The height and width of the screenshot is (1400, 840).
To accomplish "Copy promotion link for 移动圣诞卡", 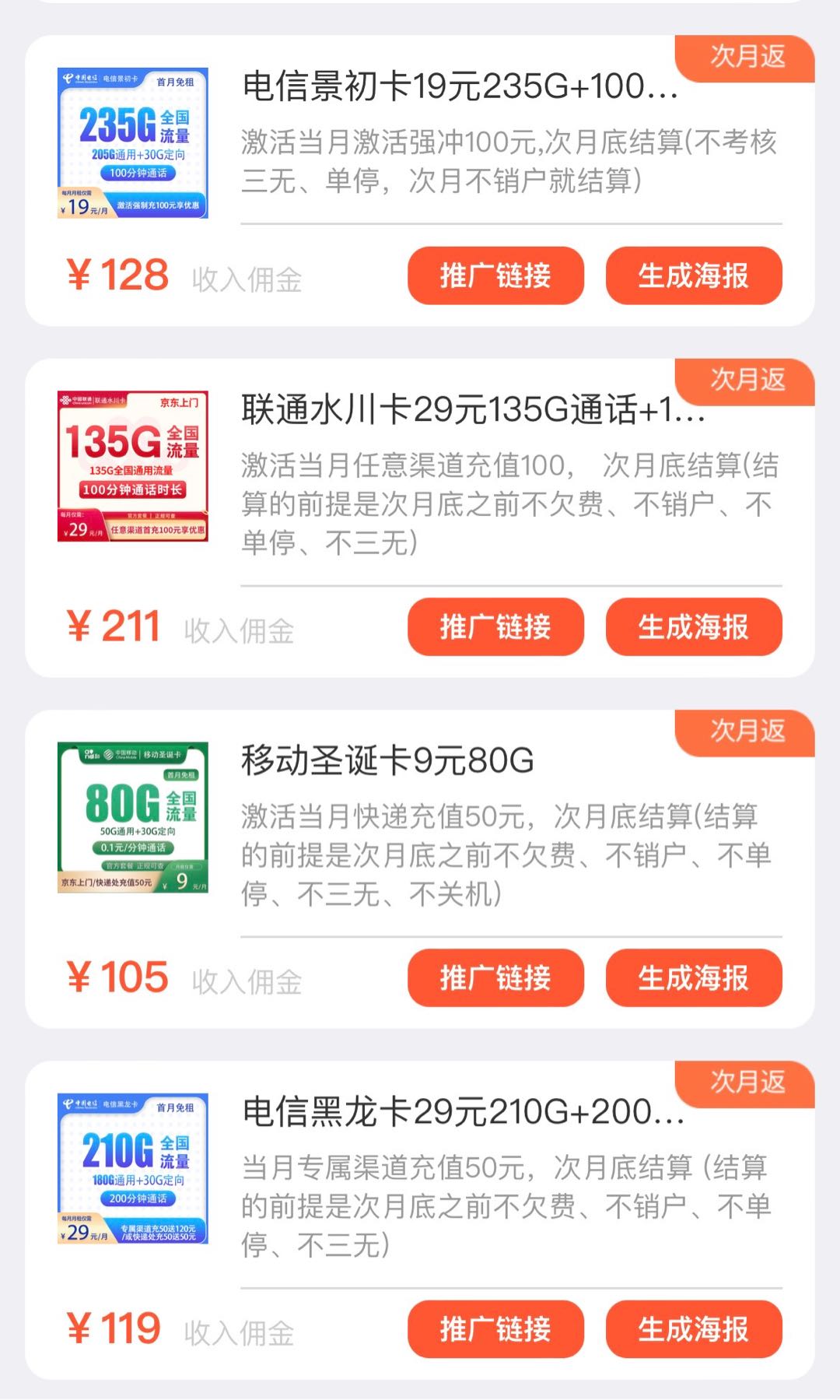I will pyautogui.click(x=495, y=977).
